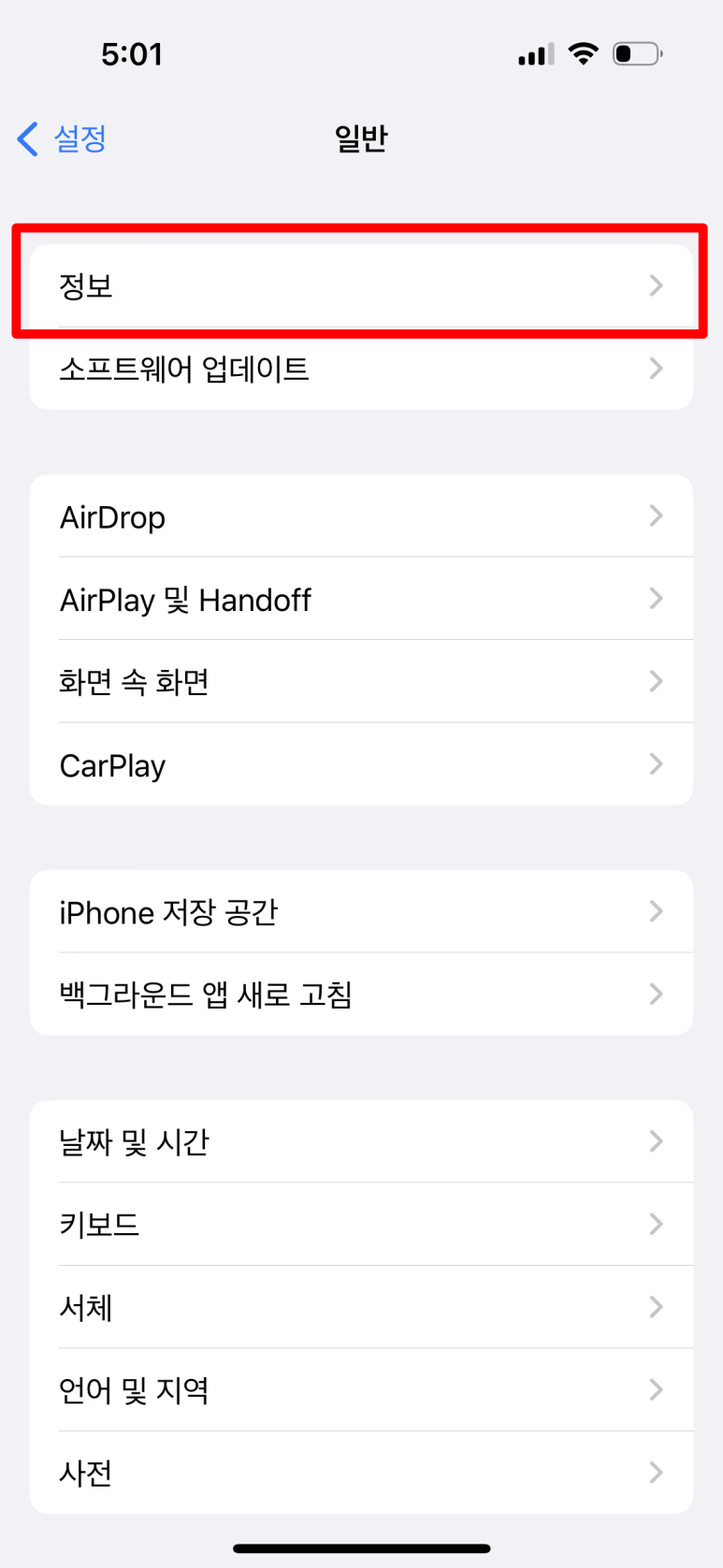Open the 정보 row
This screenshot has height=1568, width=723.
[361, 285]
